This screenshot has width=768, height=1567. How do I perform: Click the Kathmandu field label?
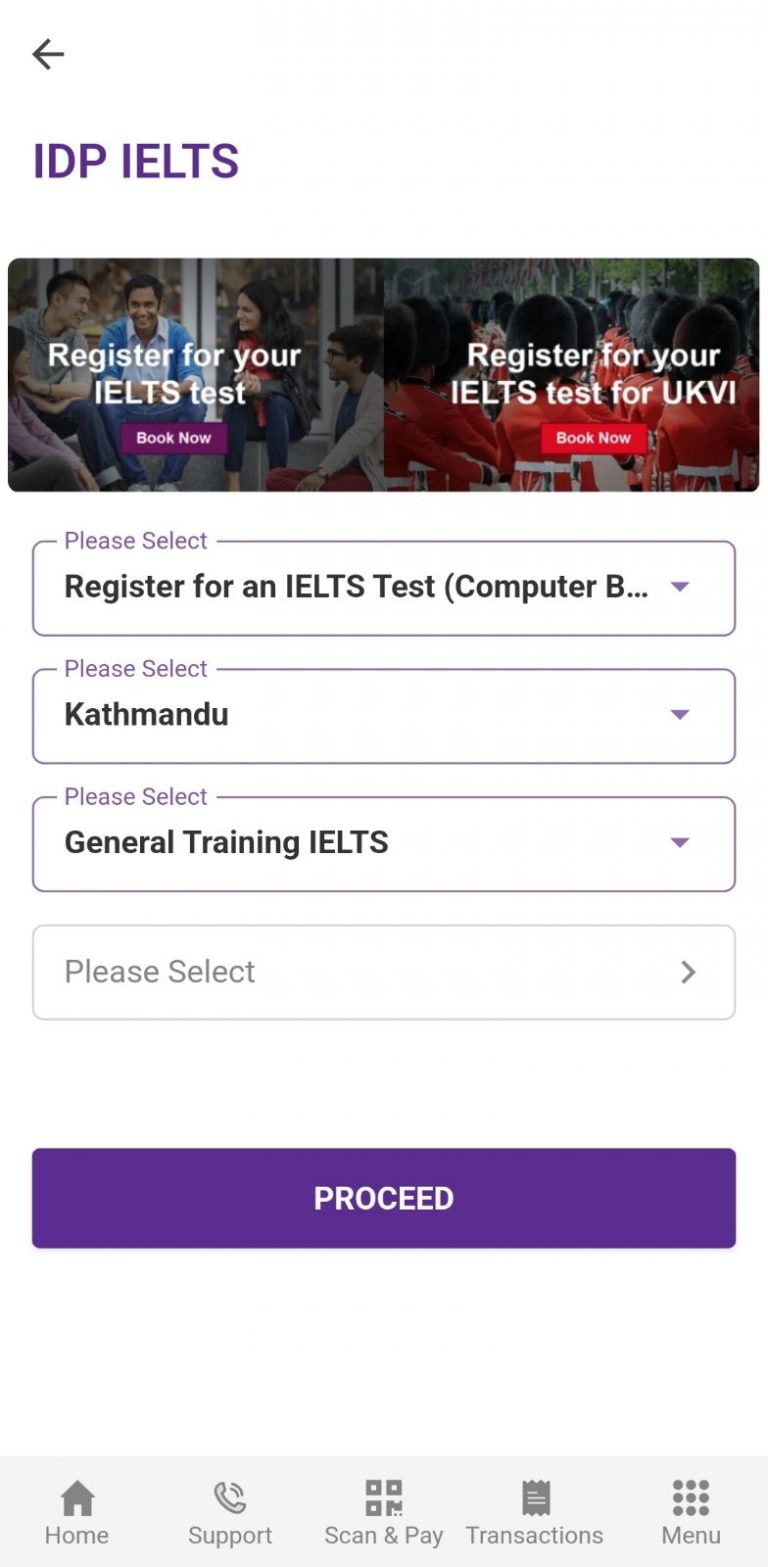click(x=135, y=668)
